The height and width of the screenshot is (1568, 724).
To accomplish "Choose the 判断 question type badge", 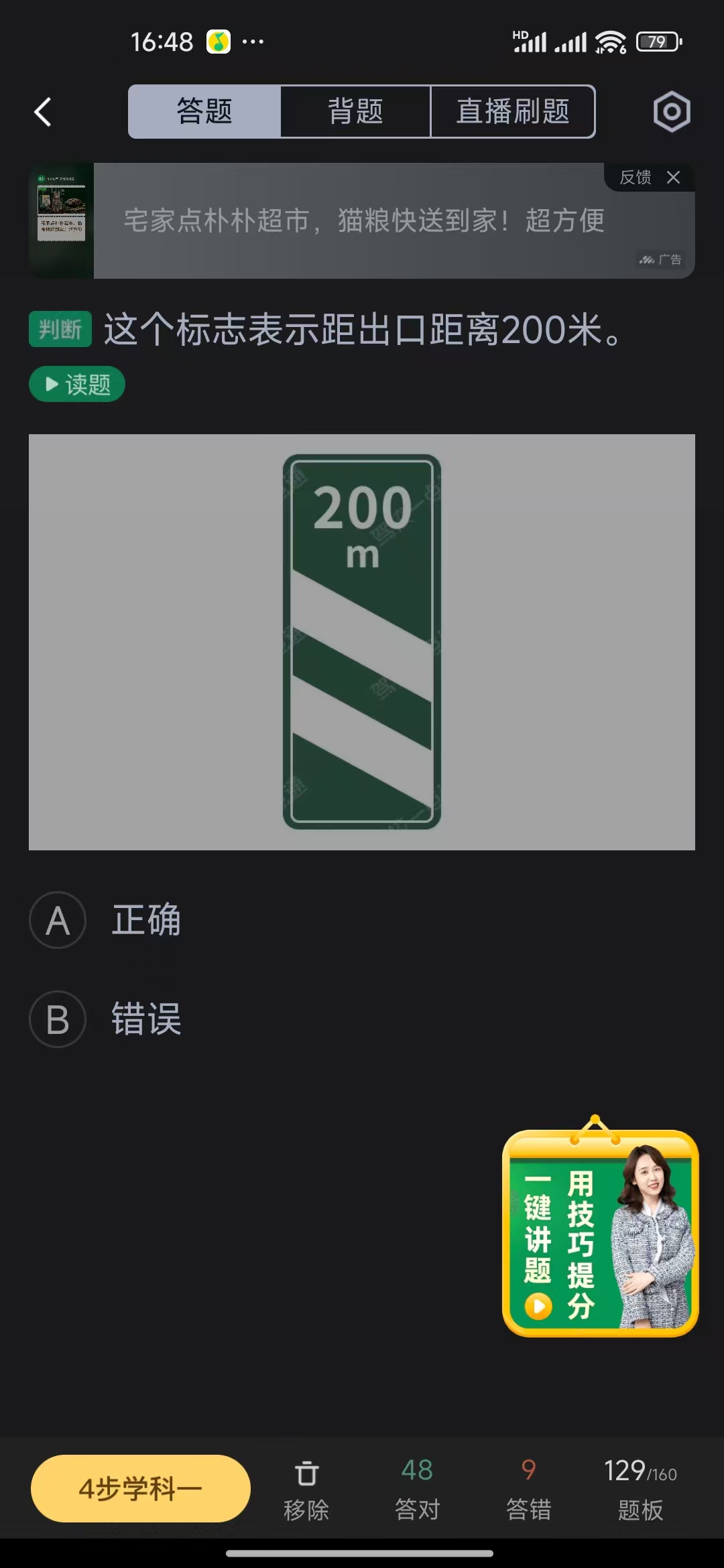I will [60, 330].
